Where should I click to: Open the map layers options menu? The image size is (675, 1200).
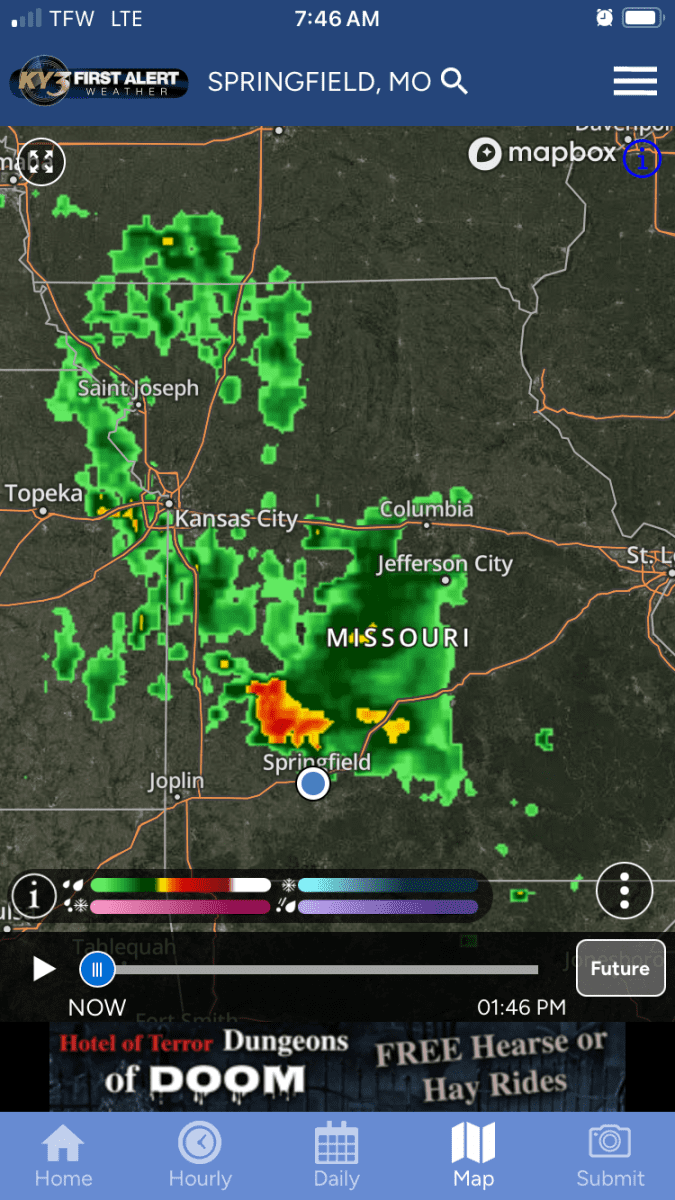[624, 890]
